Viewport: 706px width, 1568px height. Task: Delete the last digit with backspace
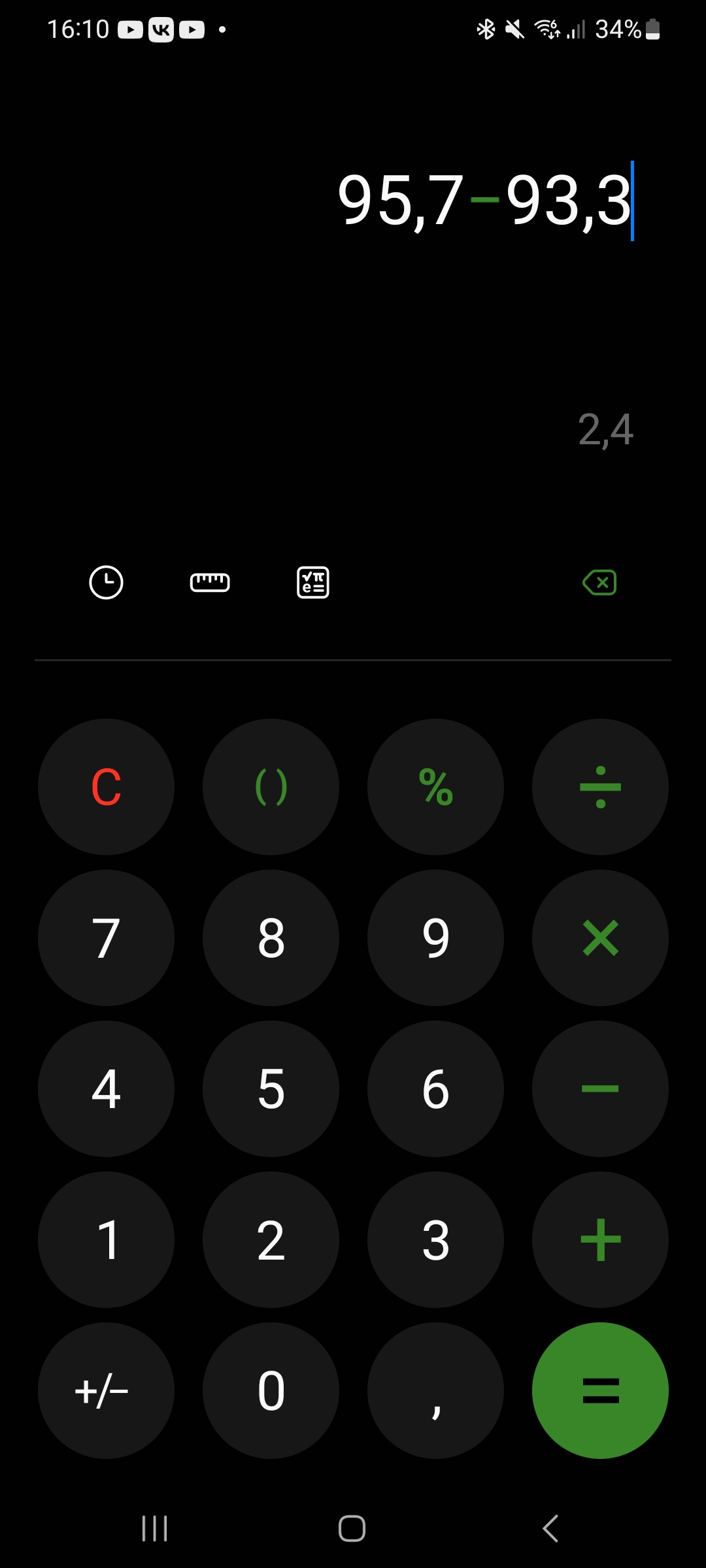(599, 582)
